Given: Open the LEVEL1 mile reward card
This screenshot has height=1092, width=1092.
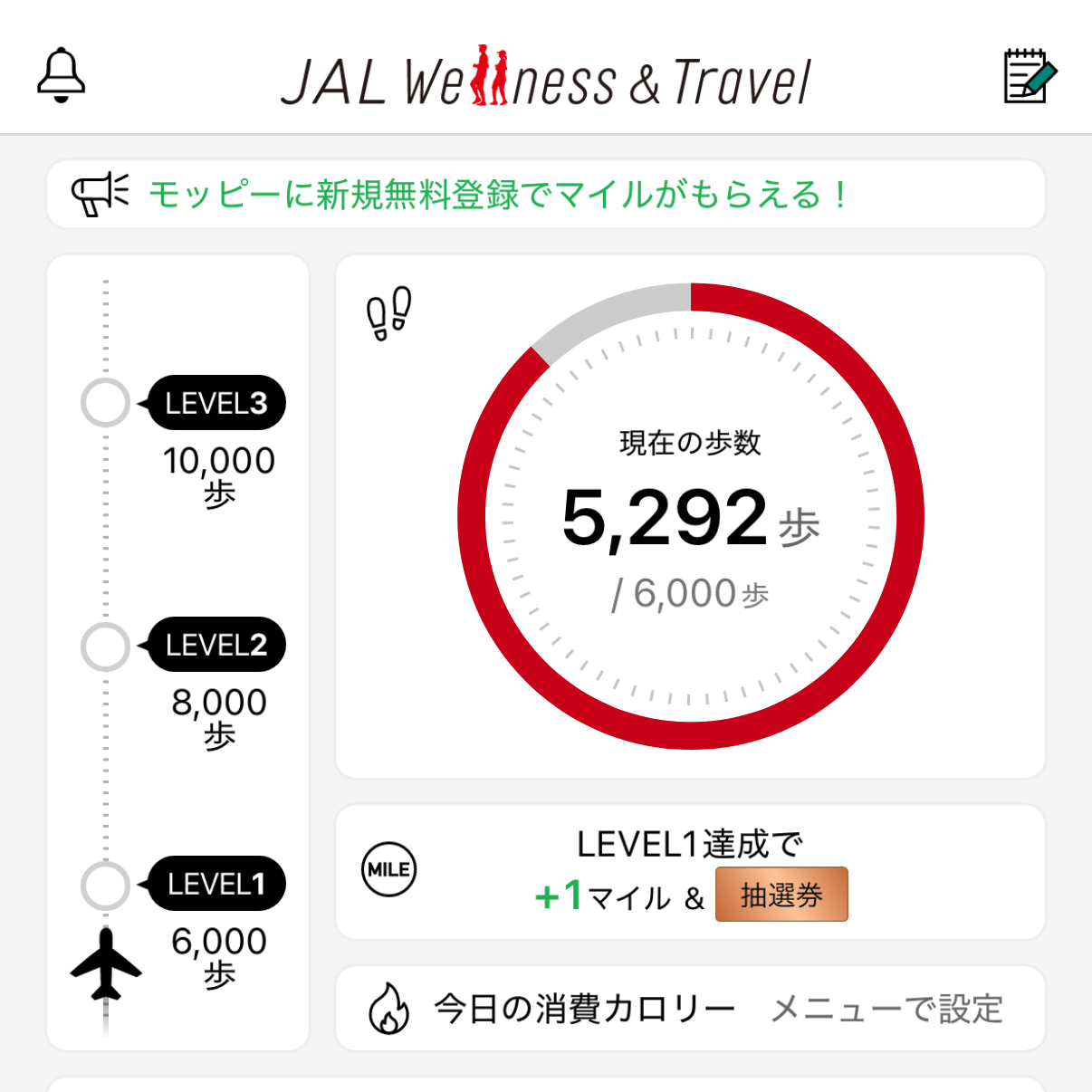Looking at the screenshot, I should 690,872.
